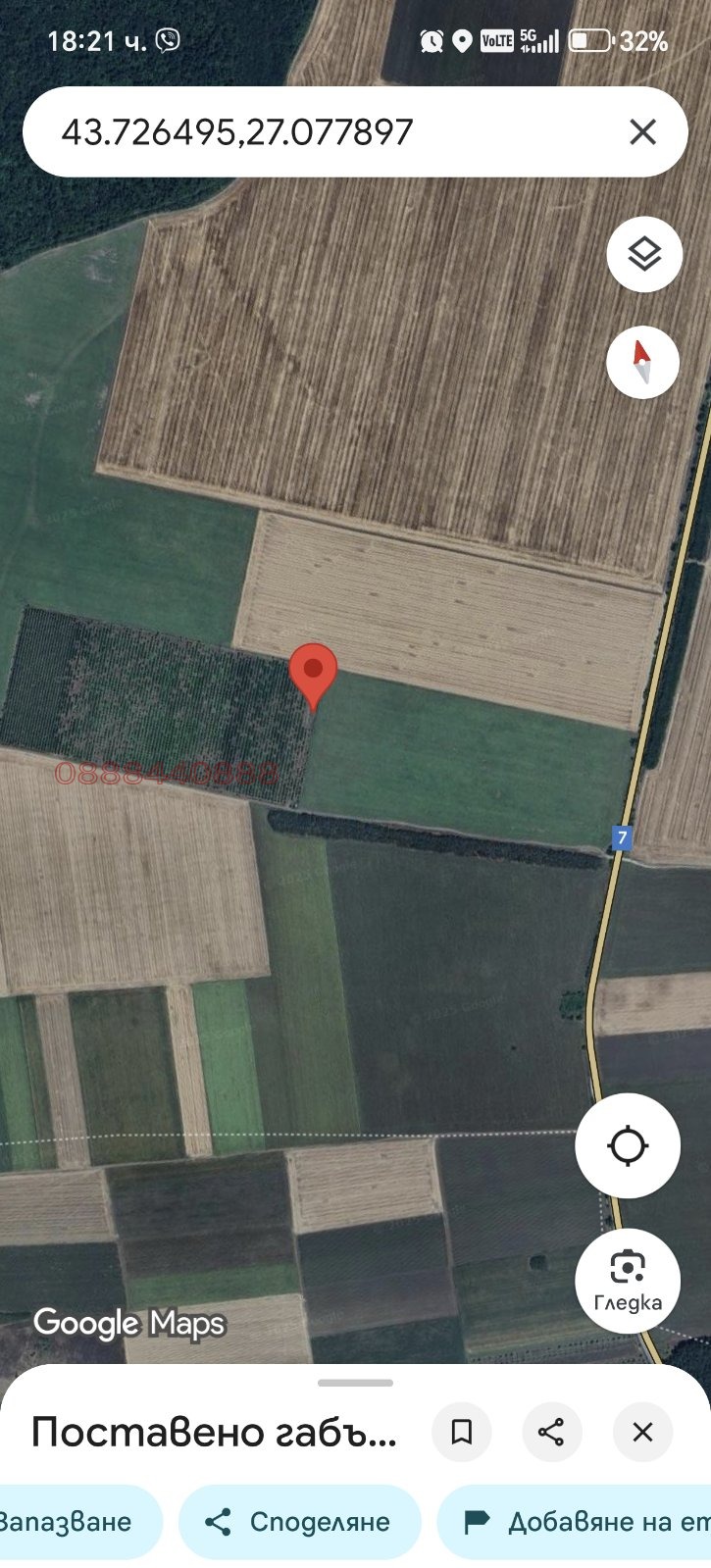711x1568 pixels.
Task: Open the Гледка camera view button
Action: pyautogui.click(x=628, y=1280)
